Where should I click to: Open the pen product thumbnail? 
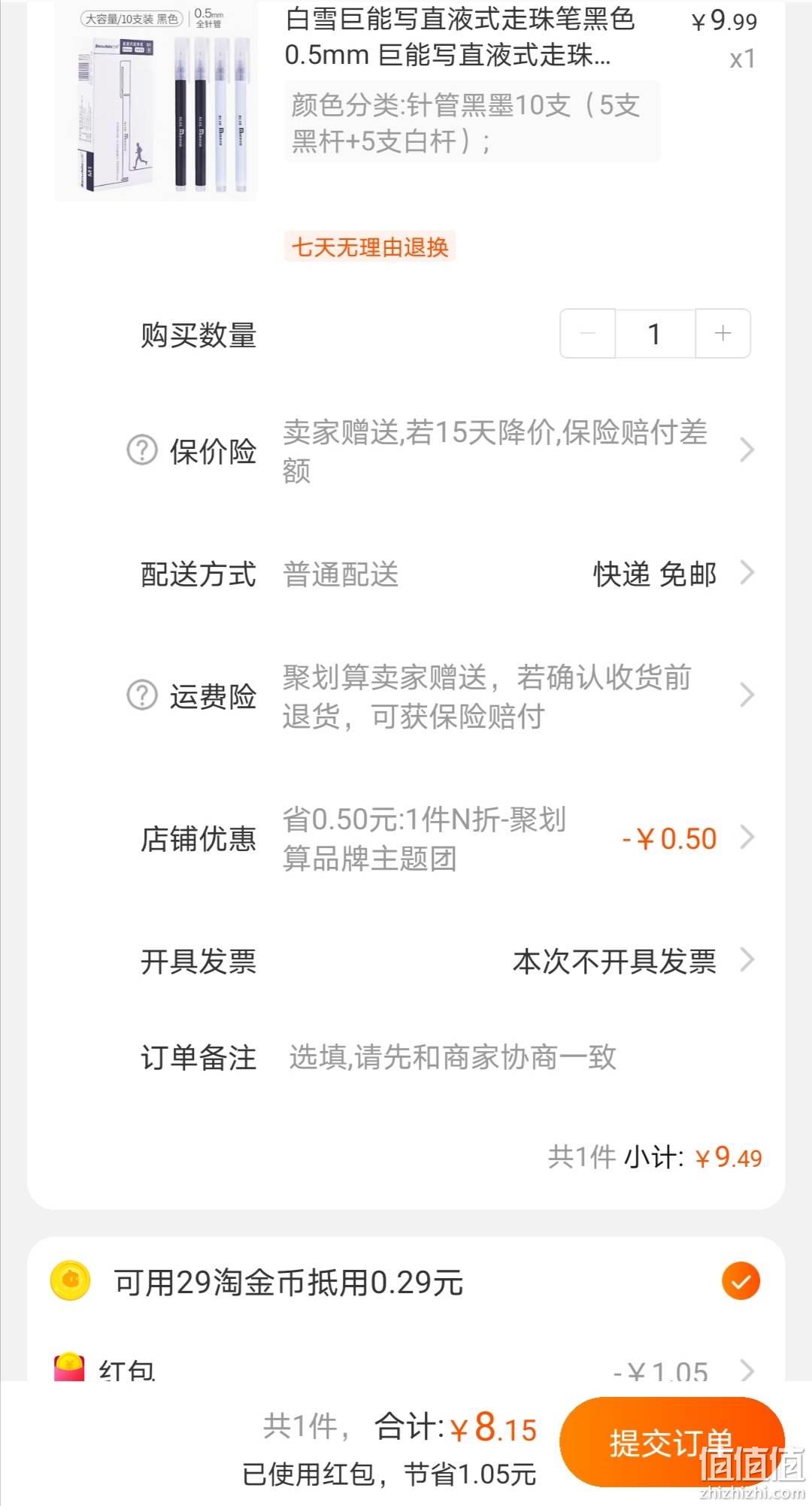[156, 102]
